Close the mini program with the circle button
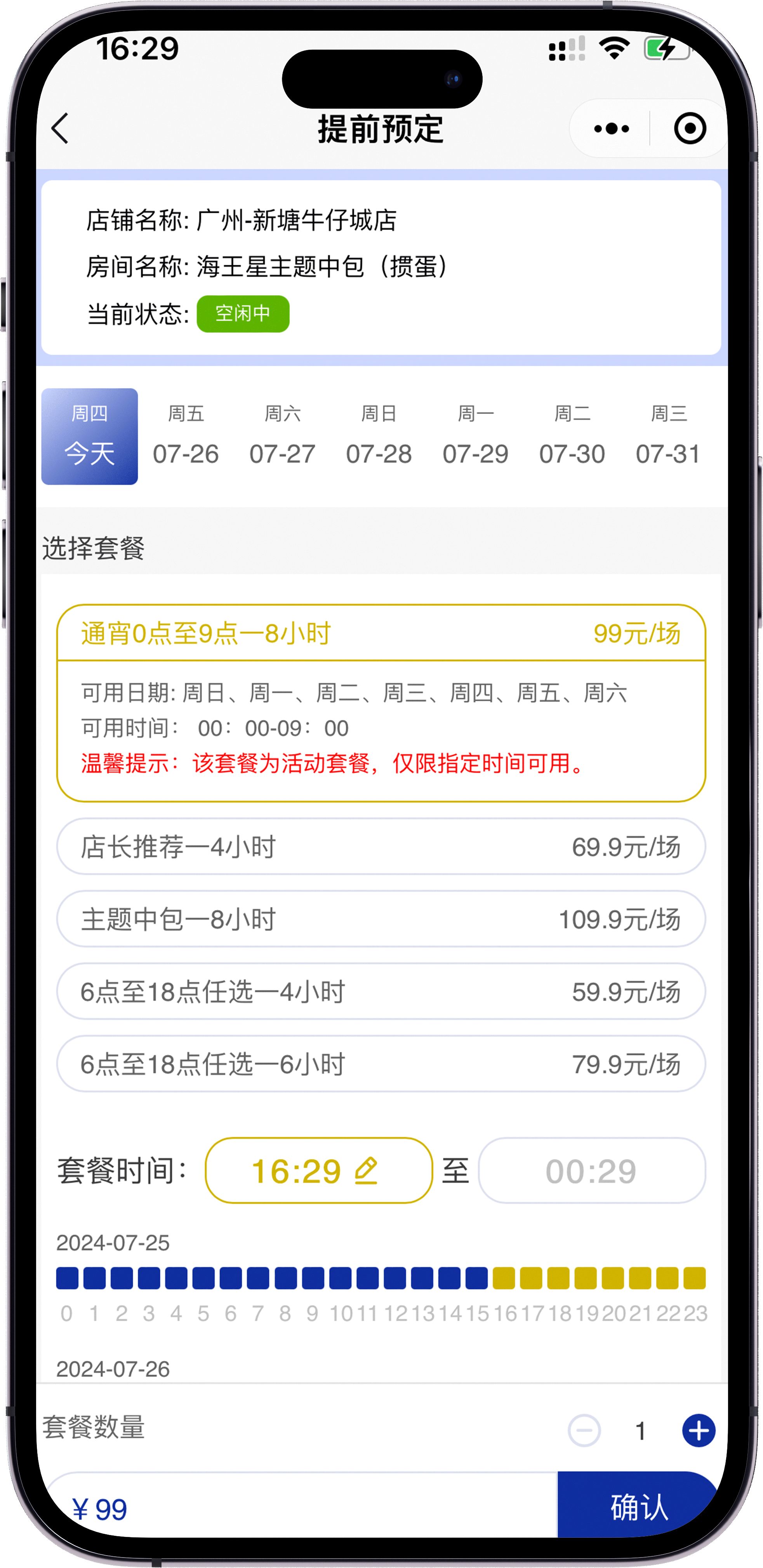763x1568 pixels. [689, 129]
